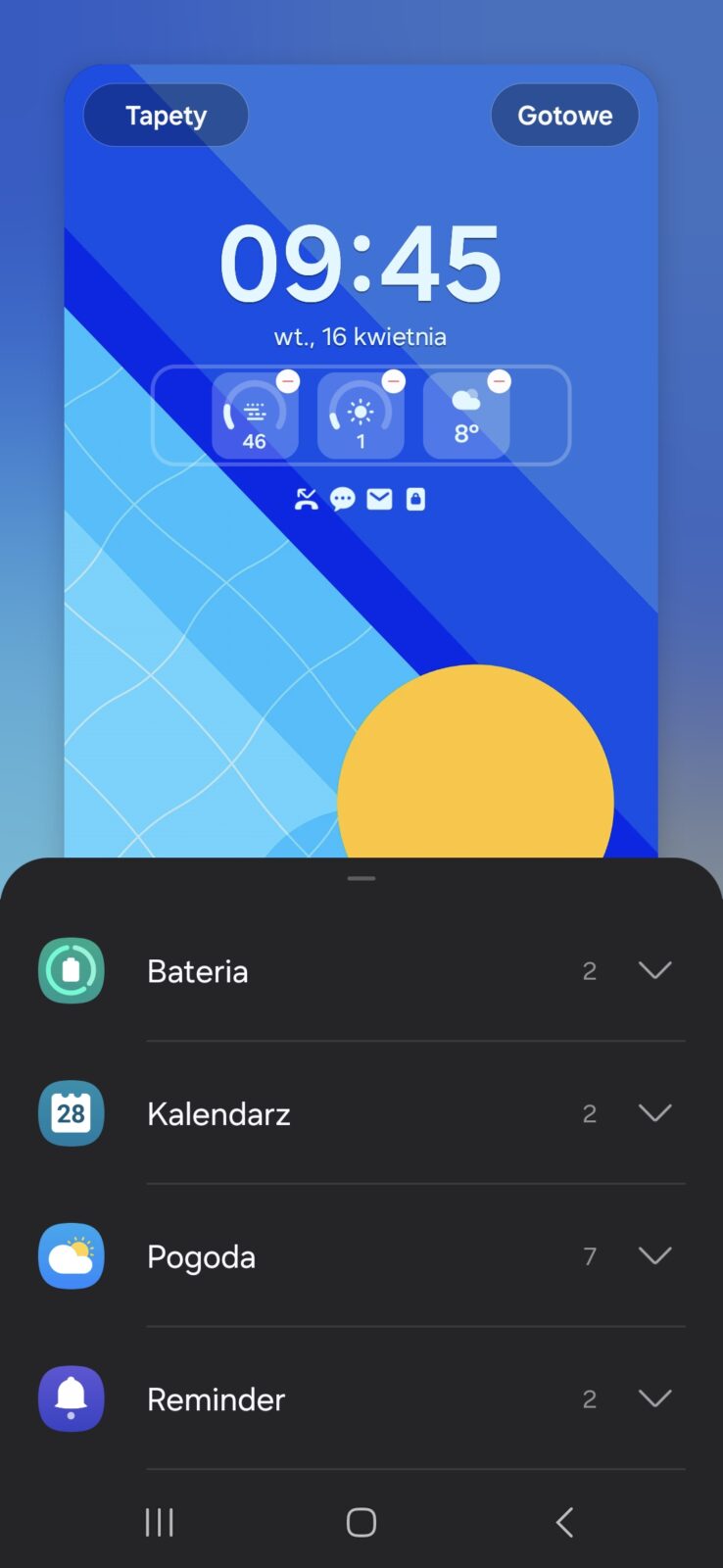Screen dimensions: 723x1568
Task: Expand the Kalendarz widget list
Action: [x=654, y=1113]
